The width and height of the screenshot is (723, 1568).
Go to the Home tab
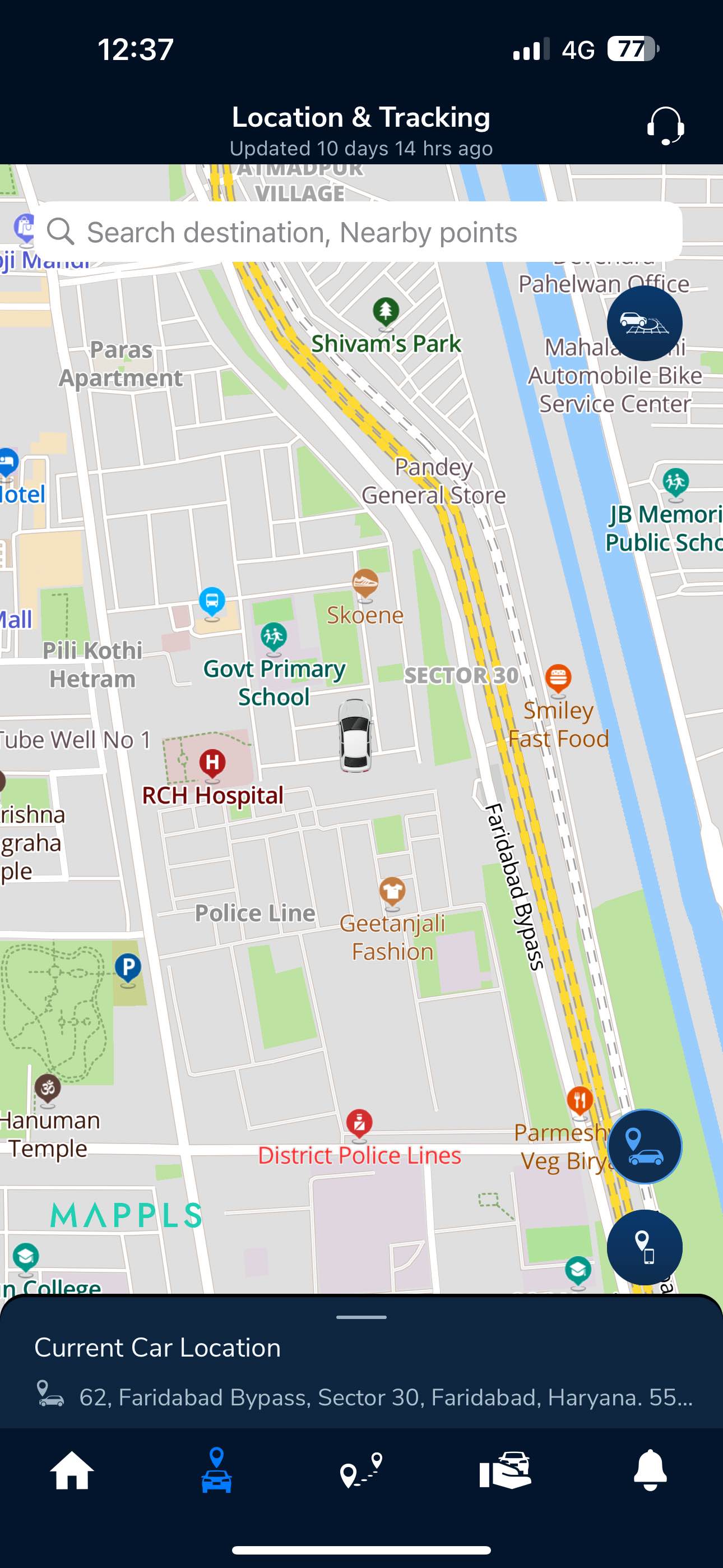click(72, 1470)
